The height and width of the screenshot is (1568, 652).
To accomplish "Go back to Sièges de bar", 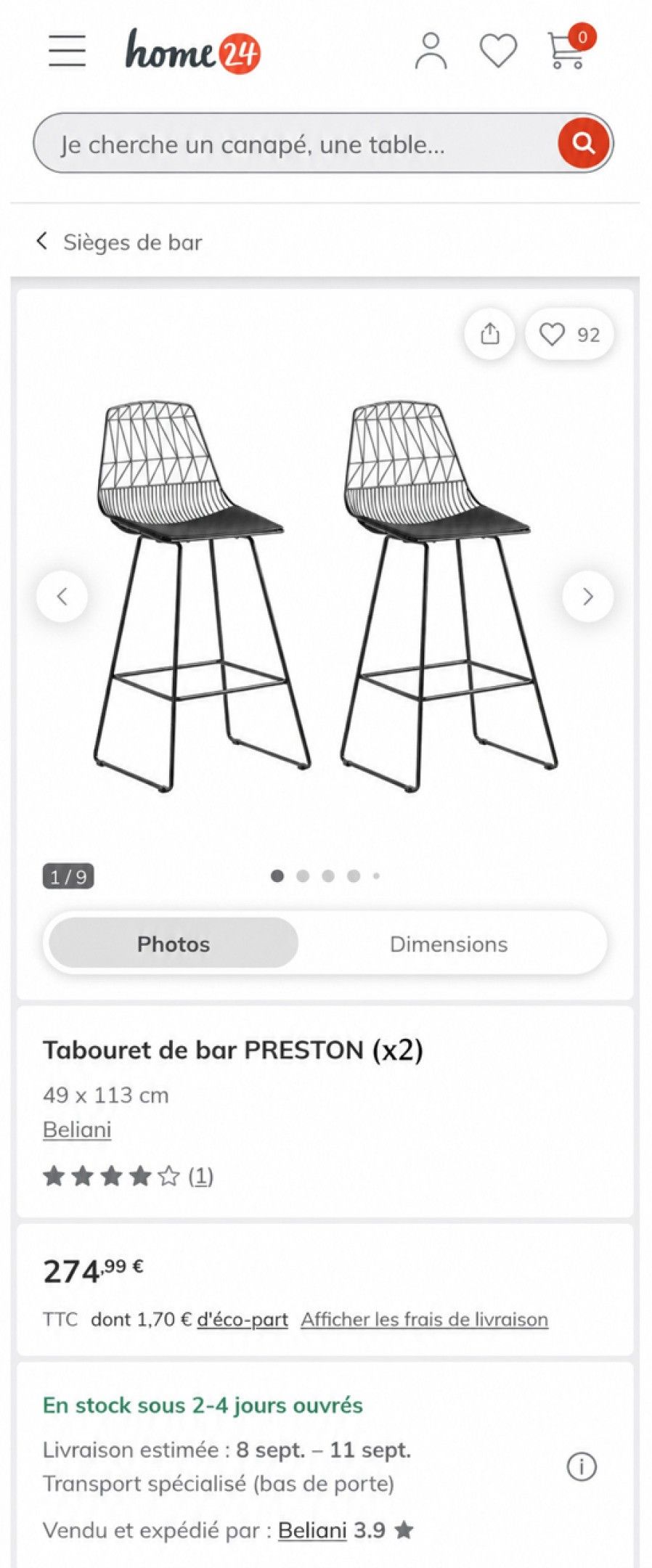I will (119, 242).
